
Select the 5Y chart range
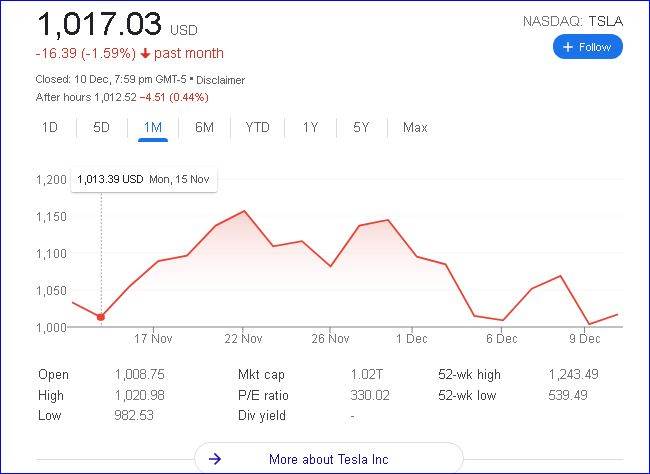361,127
